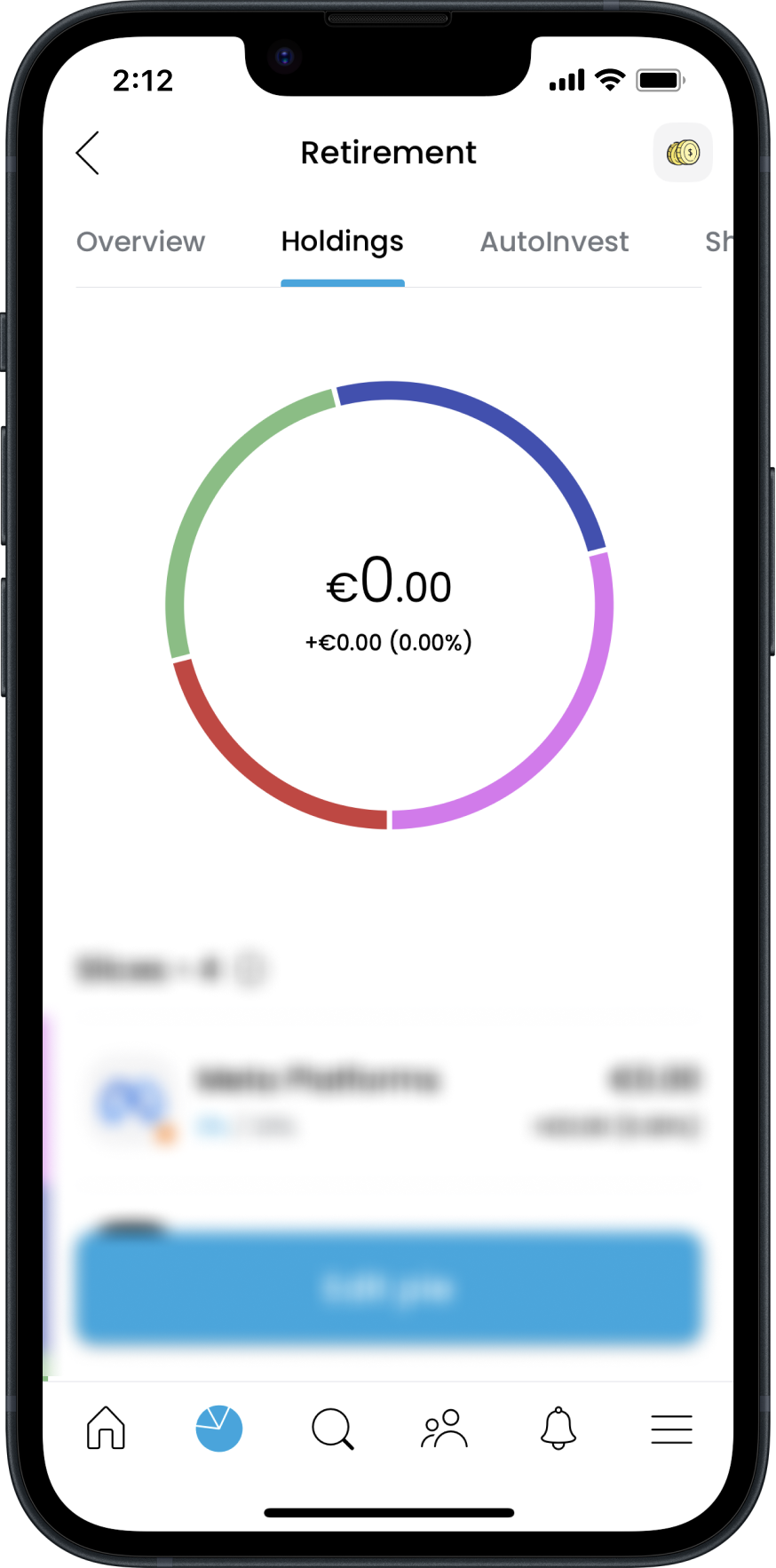776x1568 pixels.
Task: Go to the home tab
Action: pyautogui.click(x=106, y=1429)
